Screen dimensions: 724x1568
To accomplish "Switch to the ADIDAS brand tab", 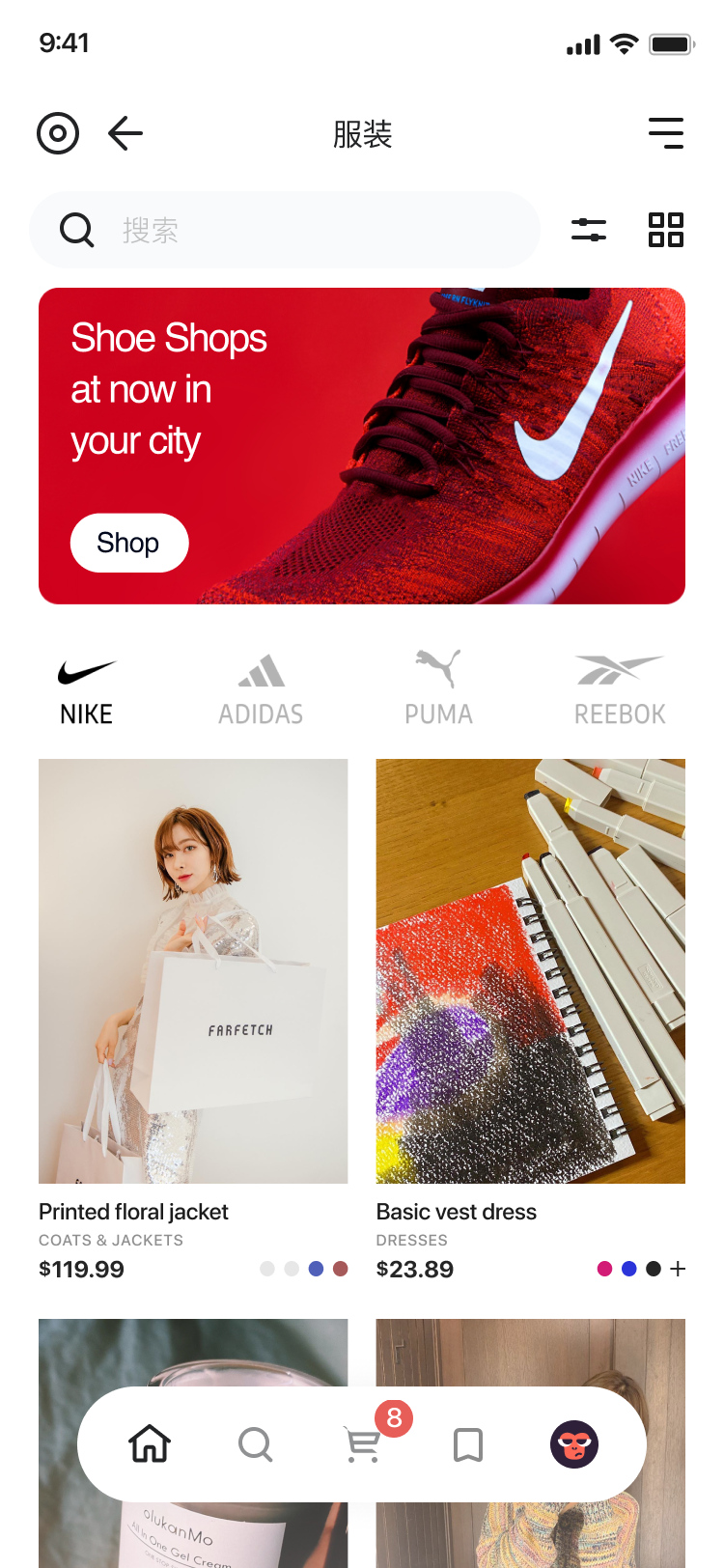I will tap(261, 690).
